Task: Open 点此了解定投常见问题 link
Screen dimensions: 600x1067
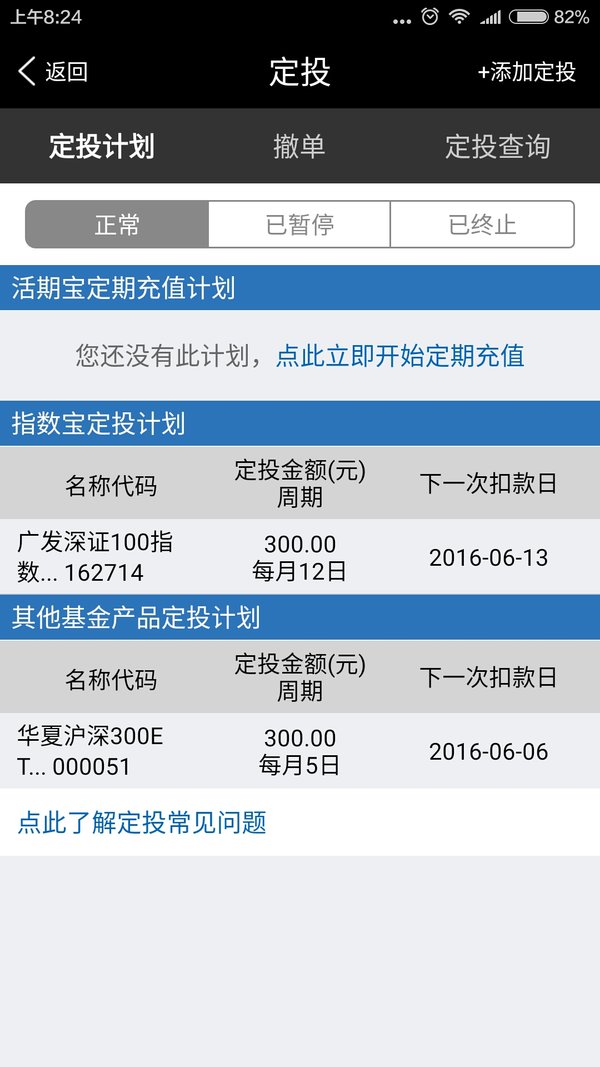Action: point(141,823)
